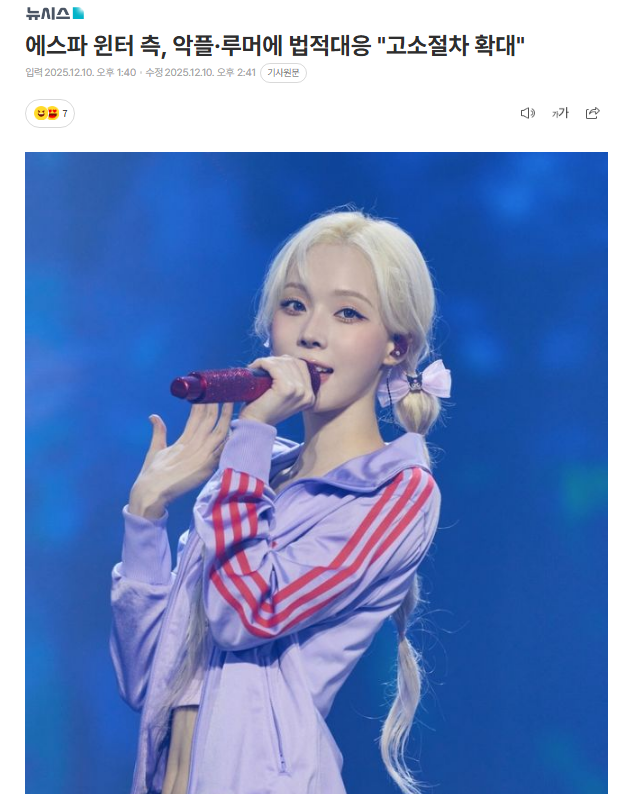Open the 기사원문 original article link
The height and width of the screenshot is (794, 644).
(283, 73)
